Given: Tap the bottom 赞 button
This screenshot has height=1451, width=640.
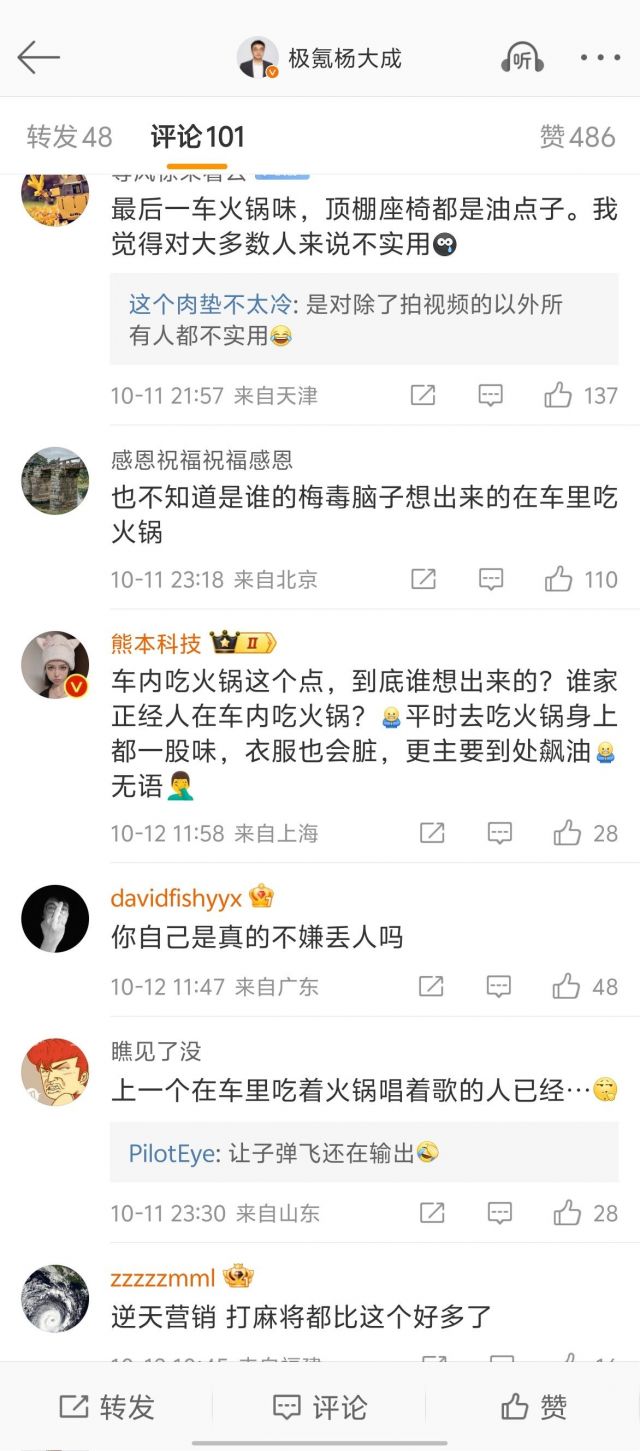Looking at the screenshot, I should (533, 1407).
